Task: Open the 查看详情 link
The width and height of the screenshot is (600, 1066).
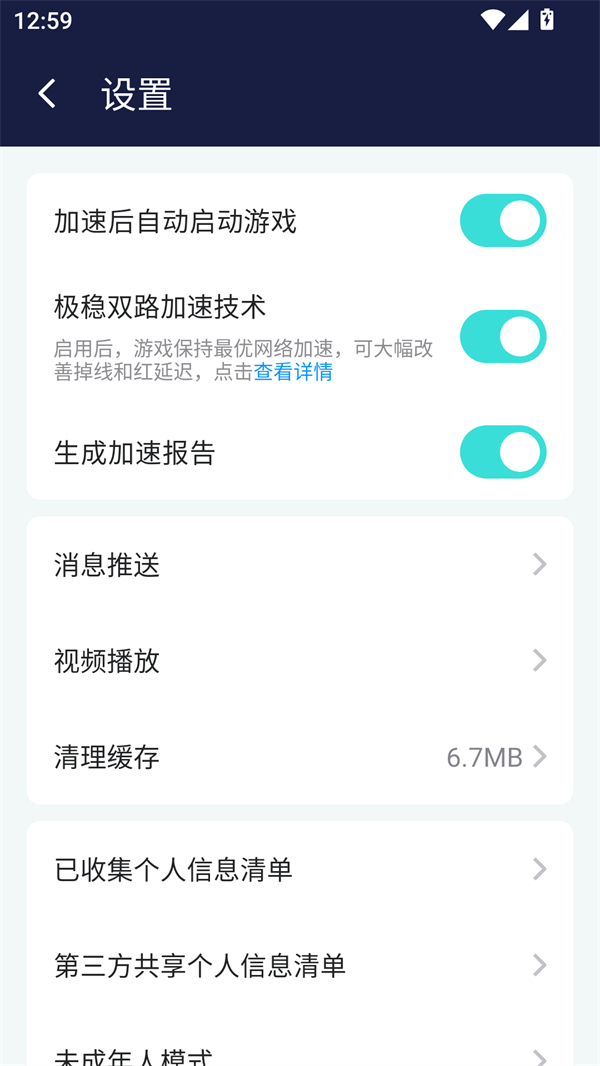Action: pyautogui.click(x=293, y=373)
